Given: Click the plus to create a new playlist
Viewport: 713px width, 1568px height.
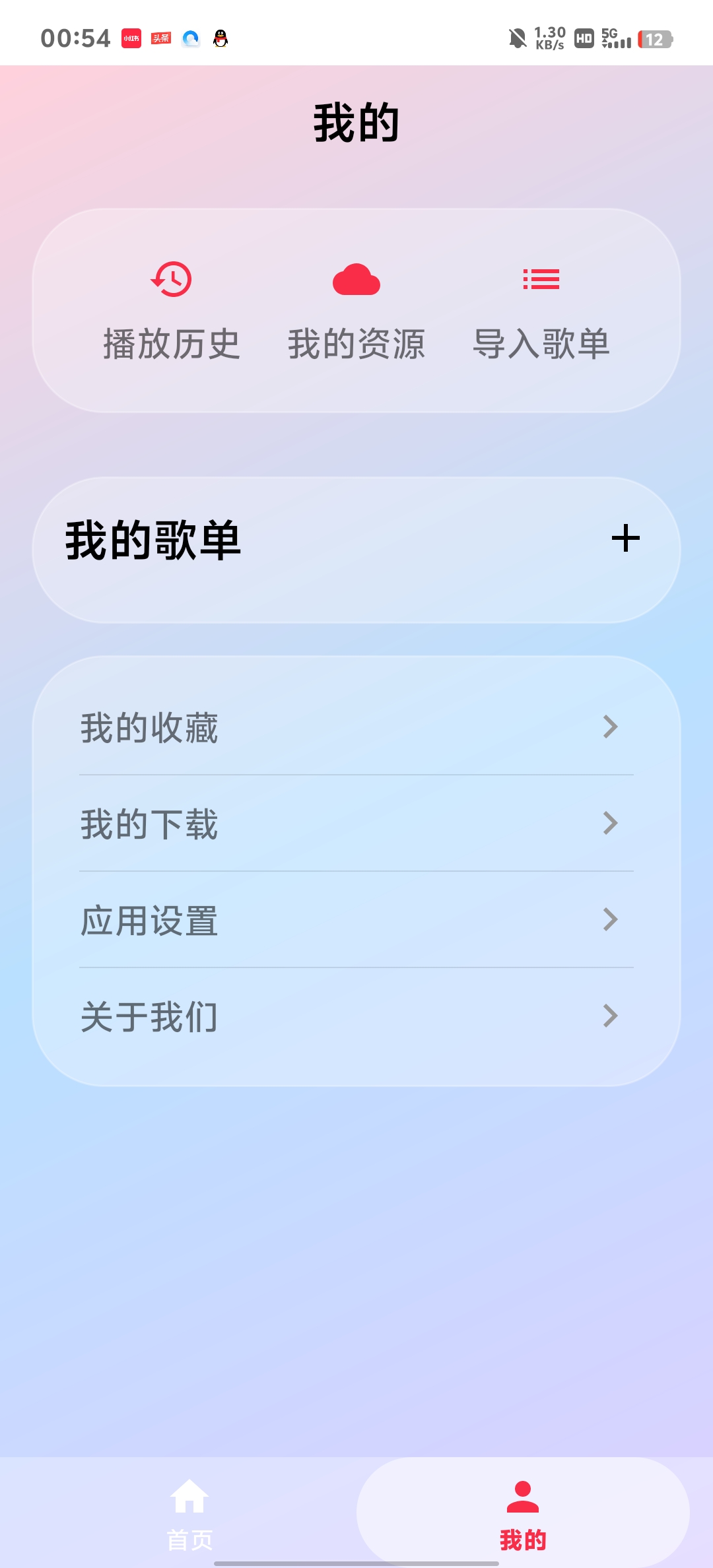Looking at the screenshot, I should [x=625, y=540].
